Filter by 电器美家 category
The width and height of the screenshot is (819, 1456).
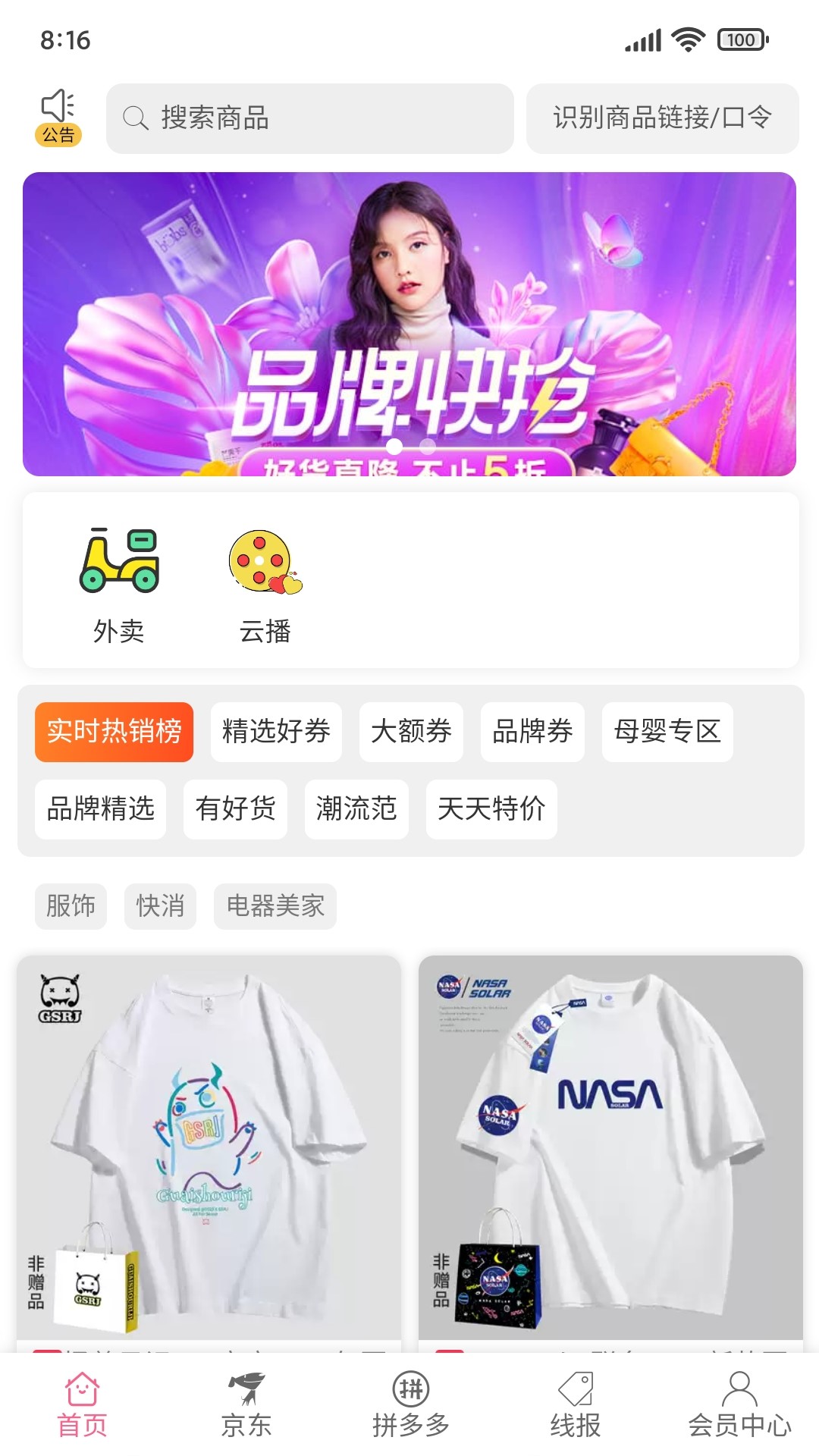point(275,906)
